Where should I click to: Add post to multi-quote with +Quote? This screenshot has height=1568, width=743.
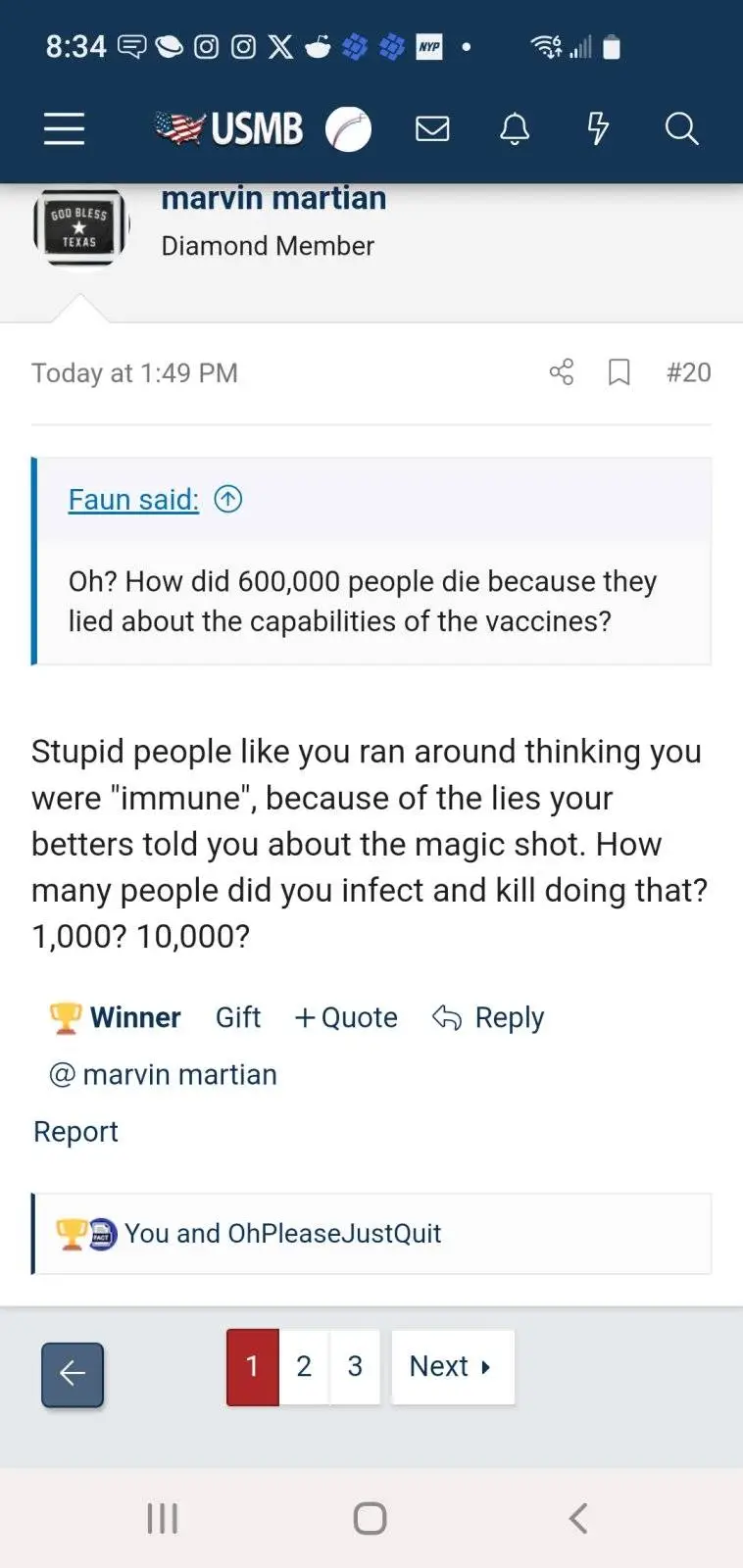pyautogui.click(x=346, y=1018)
